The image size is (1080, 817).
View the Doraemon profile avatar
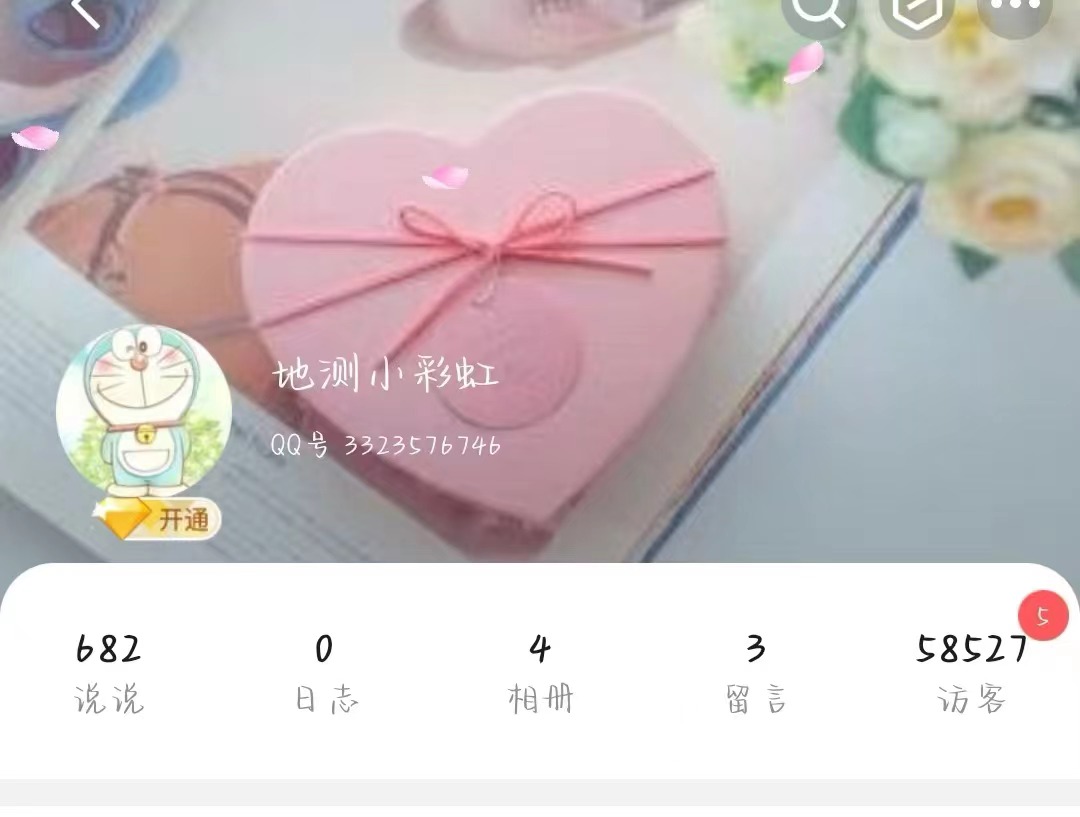coord(144,412)
